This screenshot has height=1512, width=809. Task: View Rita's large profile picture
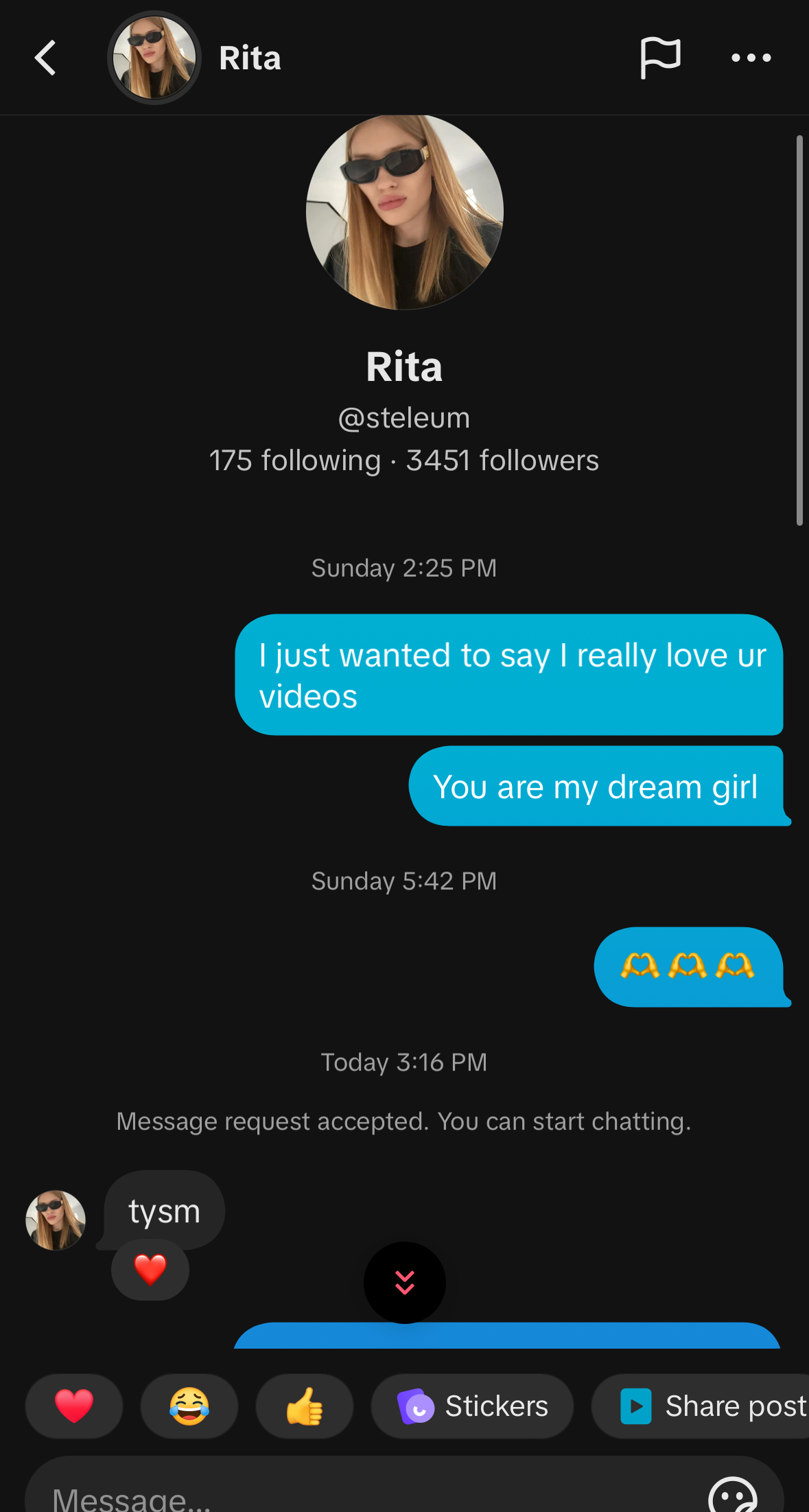pos(404,212)
